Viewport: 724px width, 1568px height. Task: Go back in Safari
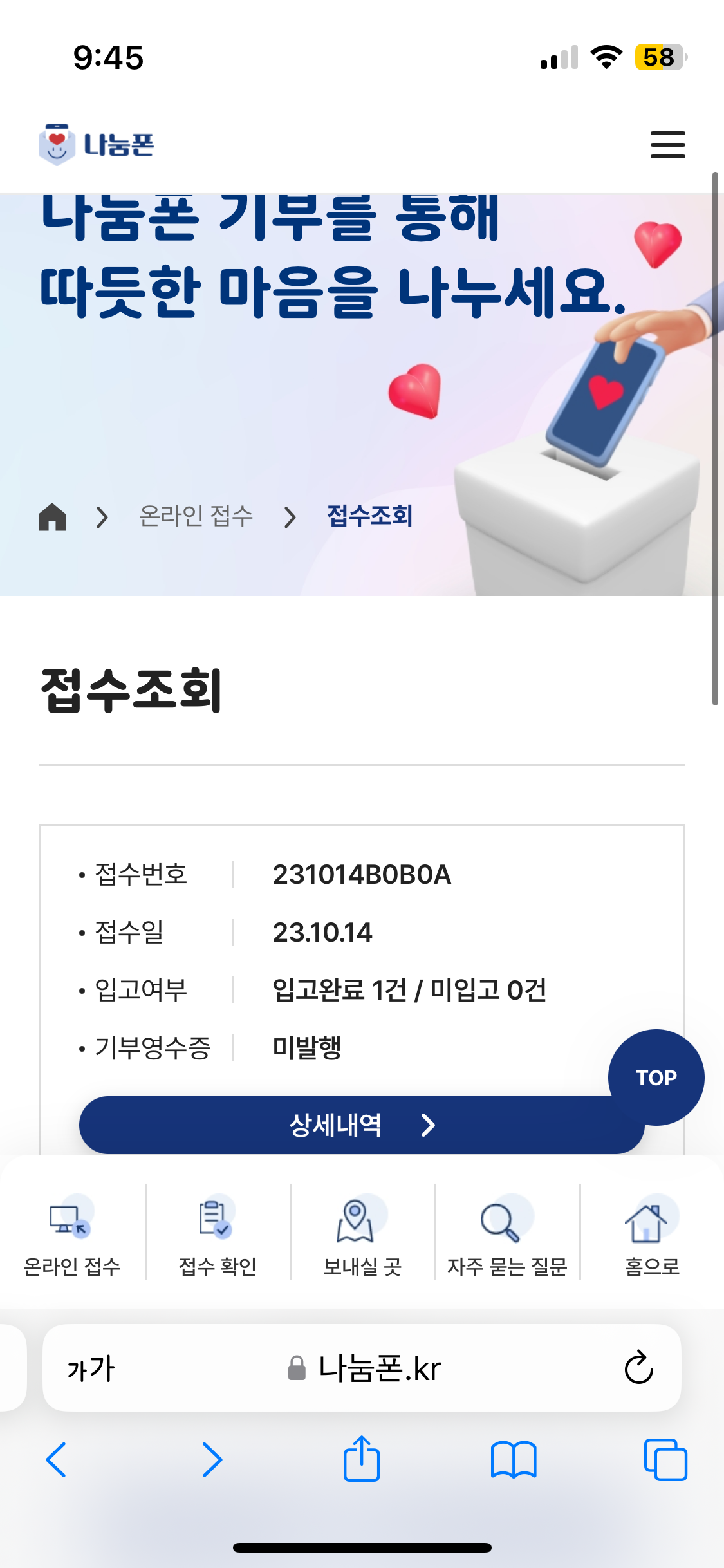pyautogui.click(x=56, y=1460)
